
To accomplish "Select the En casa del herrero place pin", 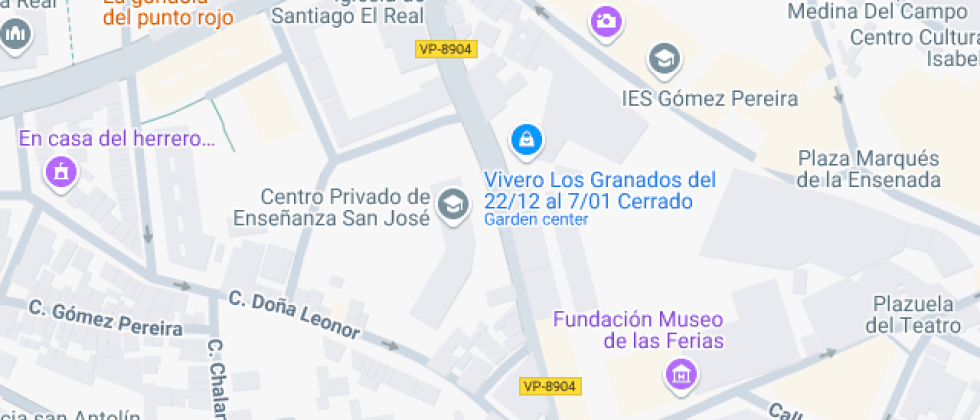I will click(x=61, y=171).
